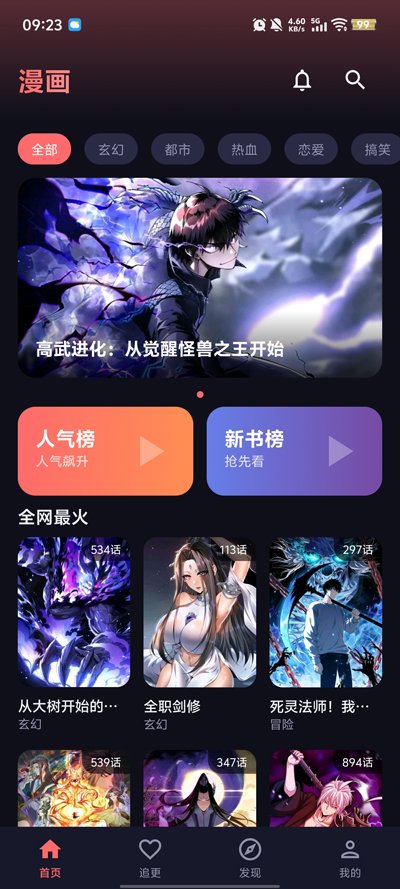Screen dimensions: 400x889
Task: Tap the 全部 chip
Action: pyautogui.click(x=44, y=150)
